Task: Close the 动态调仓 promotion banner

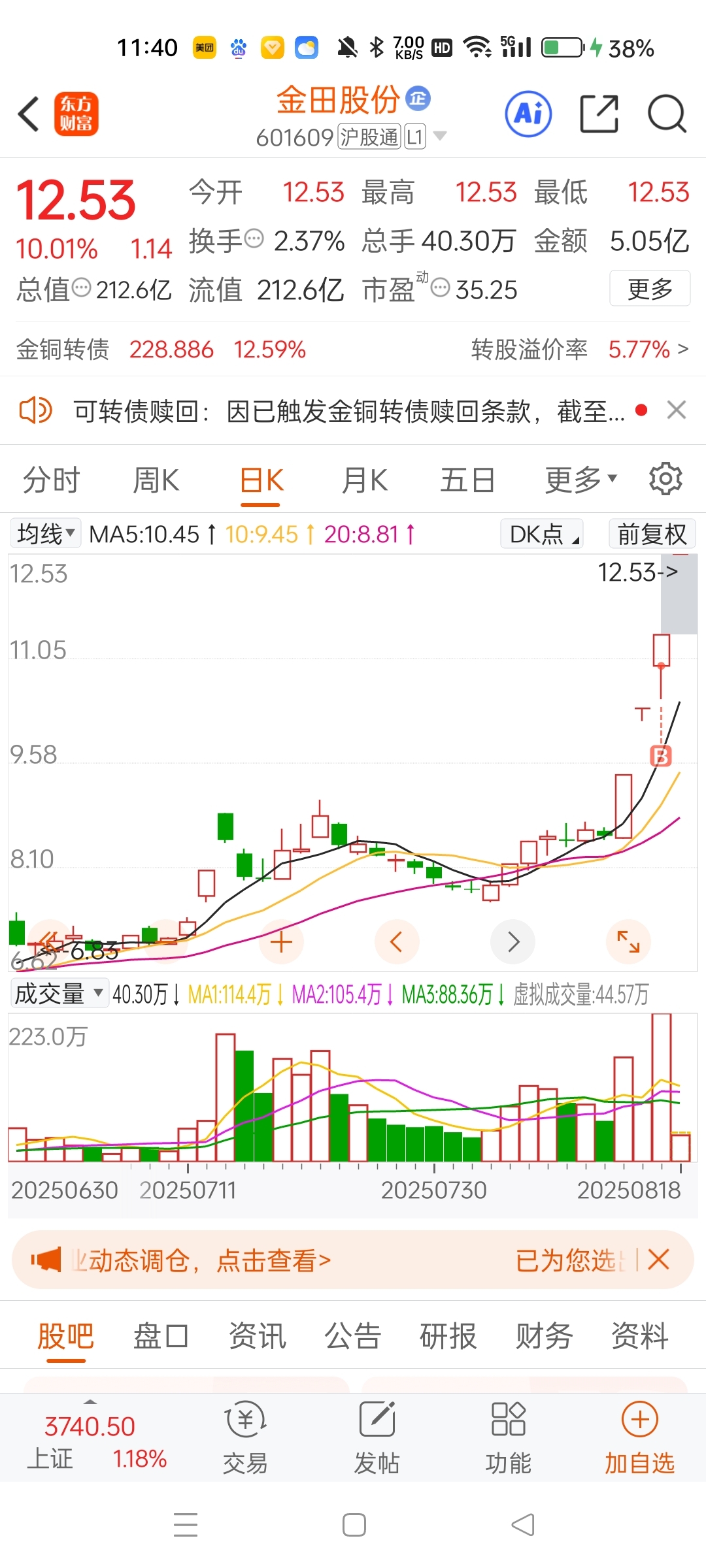Action: (x=659, y=1259)
